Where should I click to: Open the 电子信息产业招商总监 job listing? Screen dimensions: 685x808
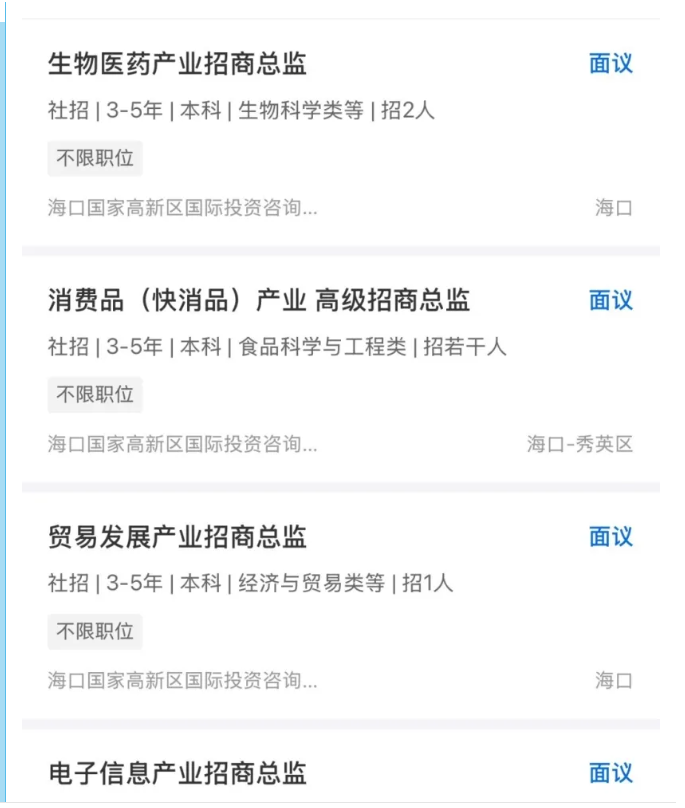(x=177, y=773)
